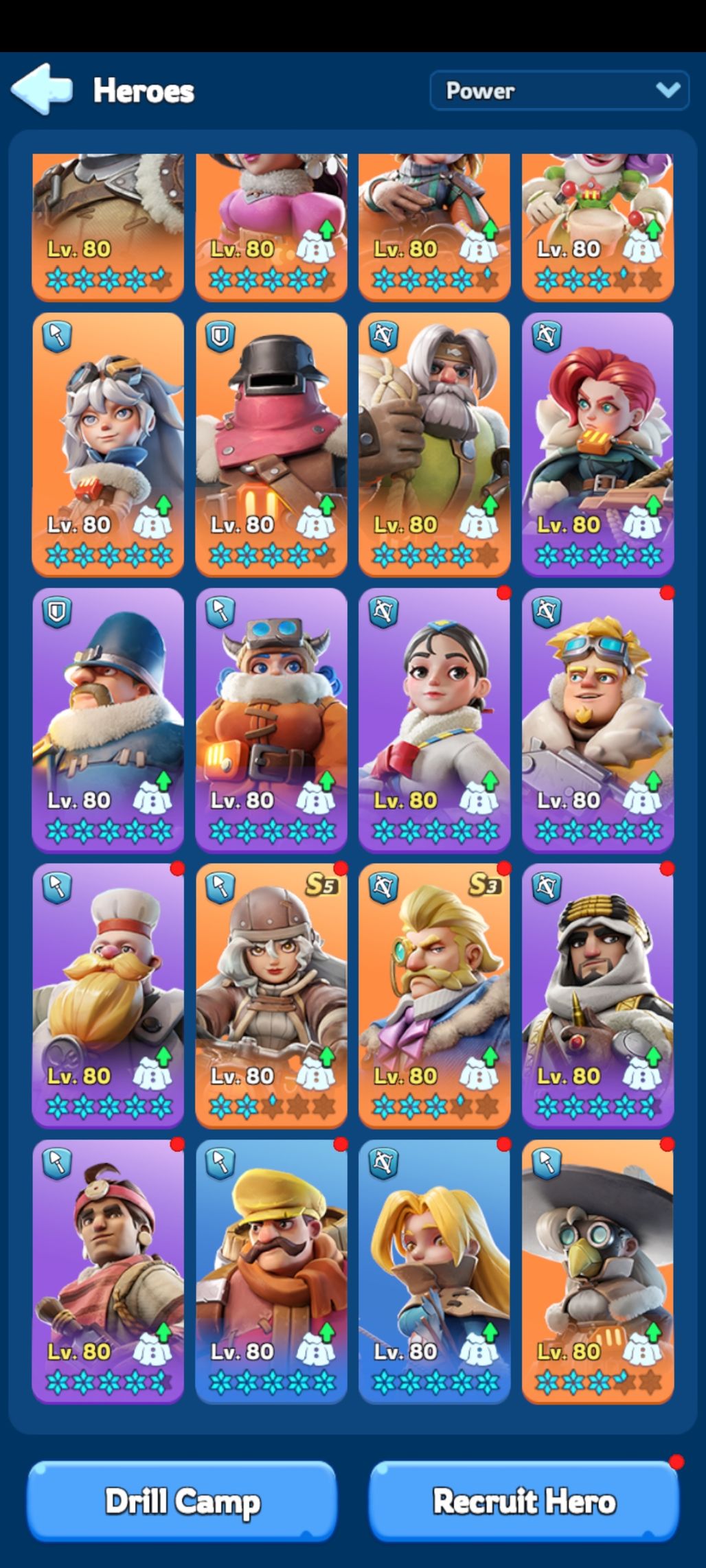Open the horned-helmet hero in orange jacket
This screenshot has height=1568, width=706.
(x=271, y=719)
